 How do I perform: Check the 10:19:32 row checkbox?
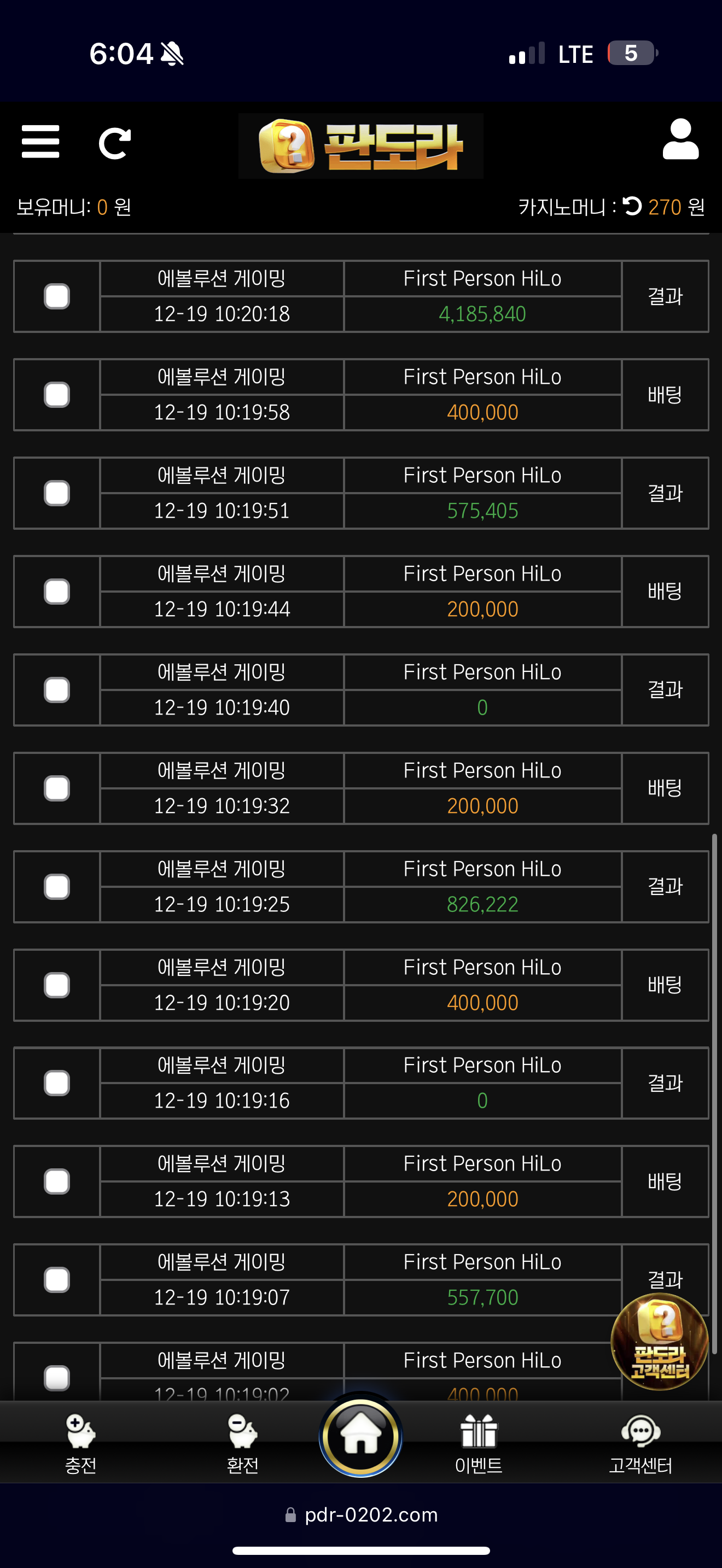[57, 788]
